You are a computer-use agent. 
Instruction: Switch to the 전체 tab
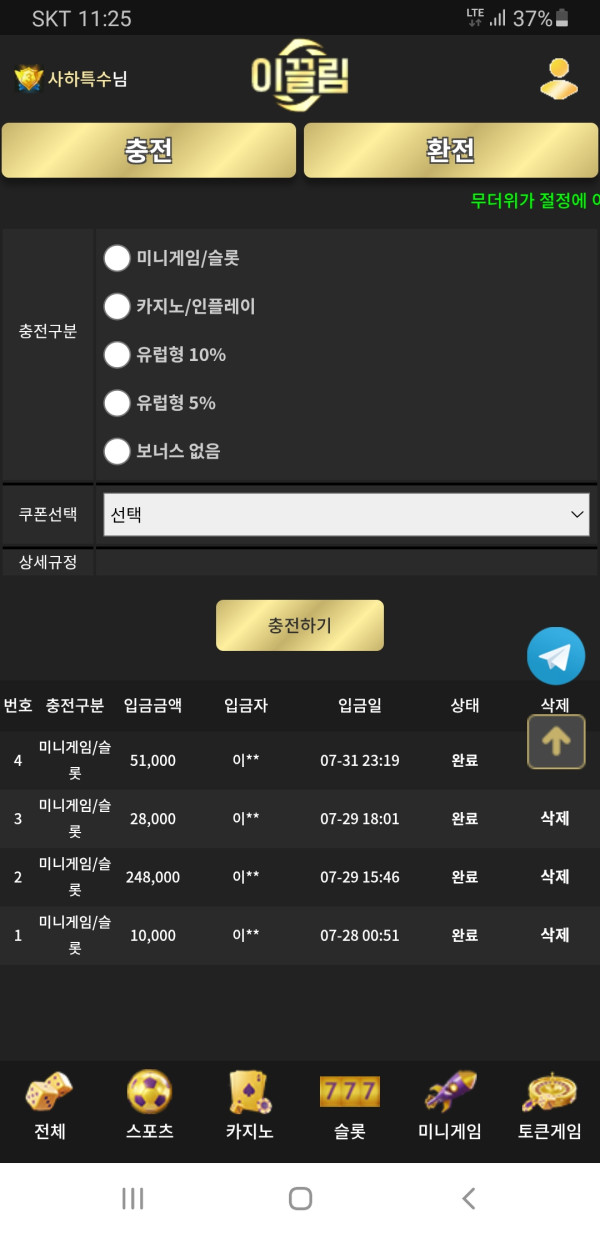pyautogui.click(x=49, y=1107)
